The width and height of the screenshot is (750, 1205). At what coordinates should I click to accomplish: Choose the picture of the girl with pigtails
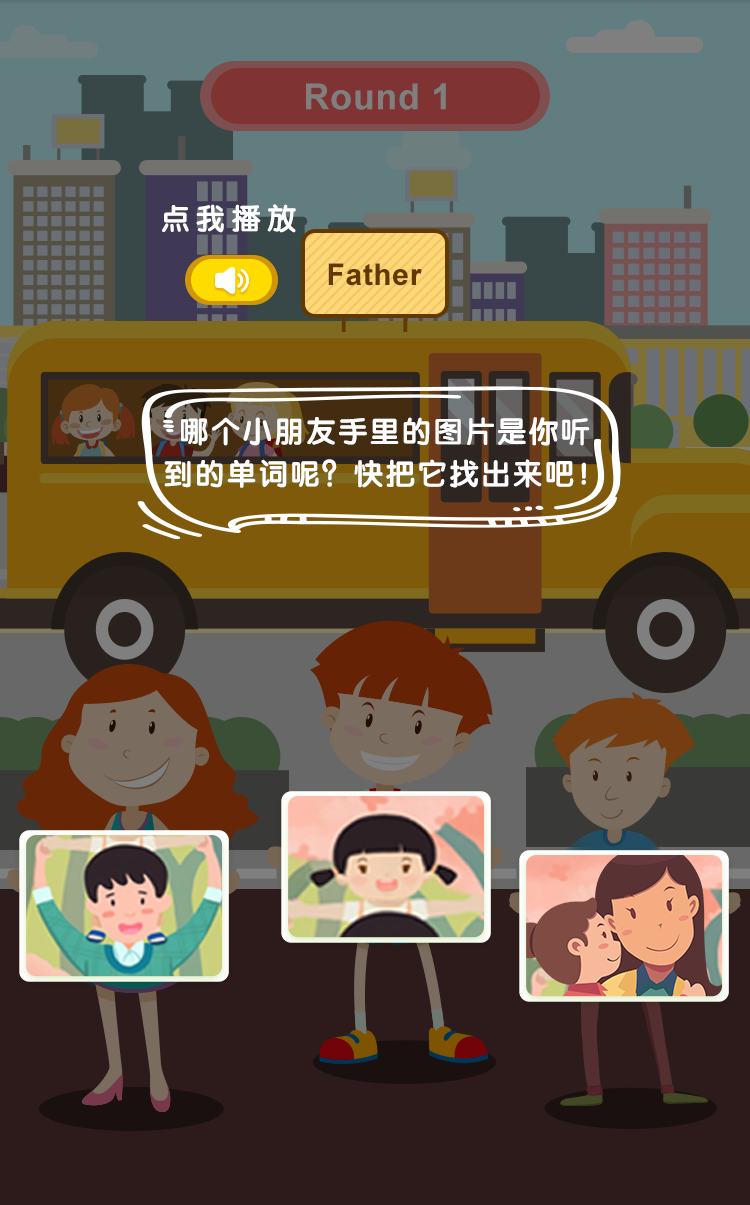386,867
